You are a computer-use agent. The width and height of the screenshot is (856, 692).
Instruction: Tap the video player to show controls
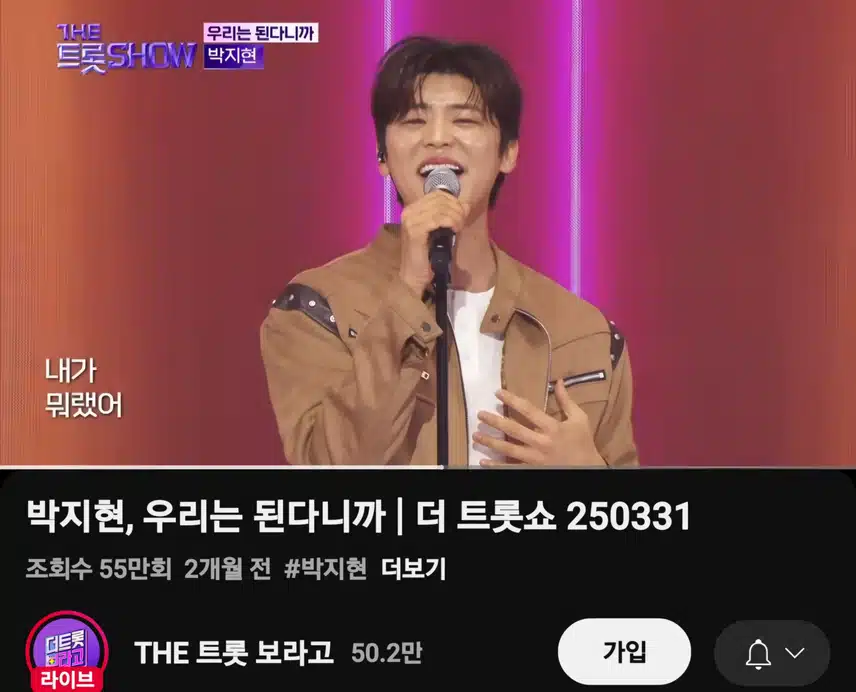[x=428, y=233]
